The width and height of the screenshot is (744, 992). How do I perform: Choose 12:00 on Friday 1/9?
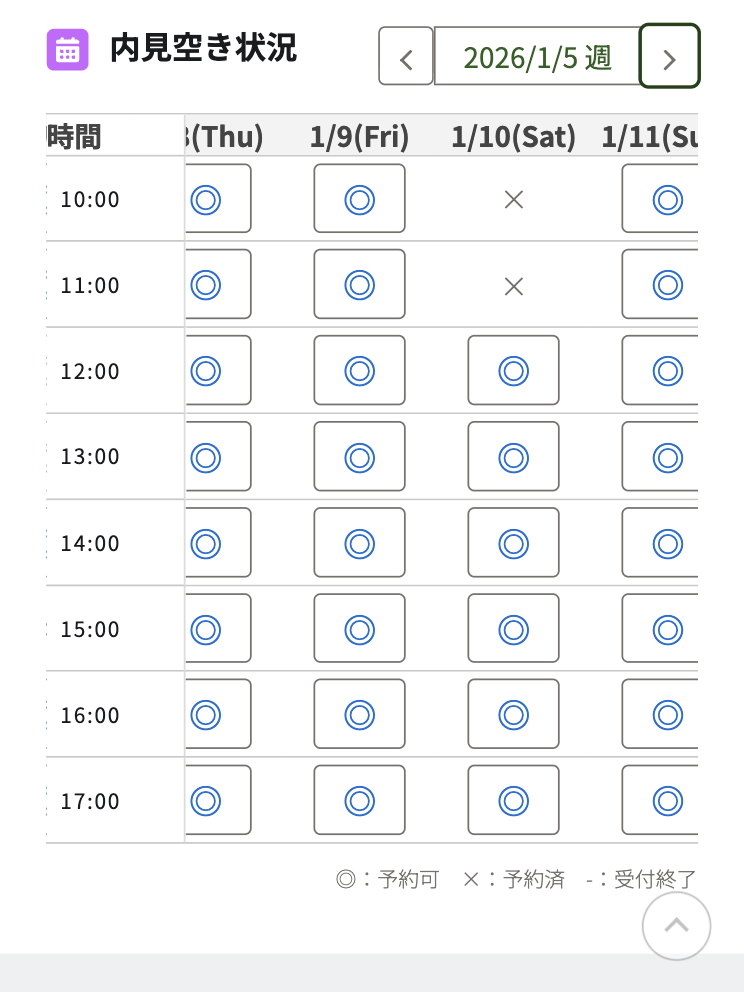[359, 371]
